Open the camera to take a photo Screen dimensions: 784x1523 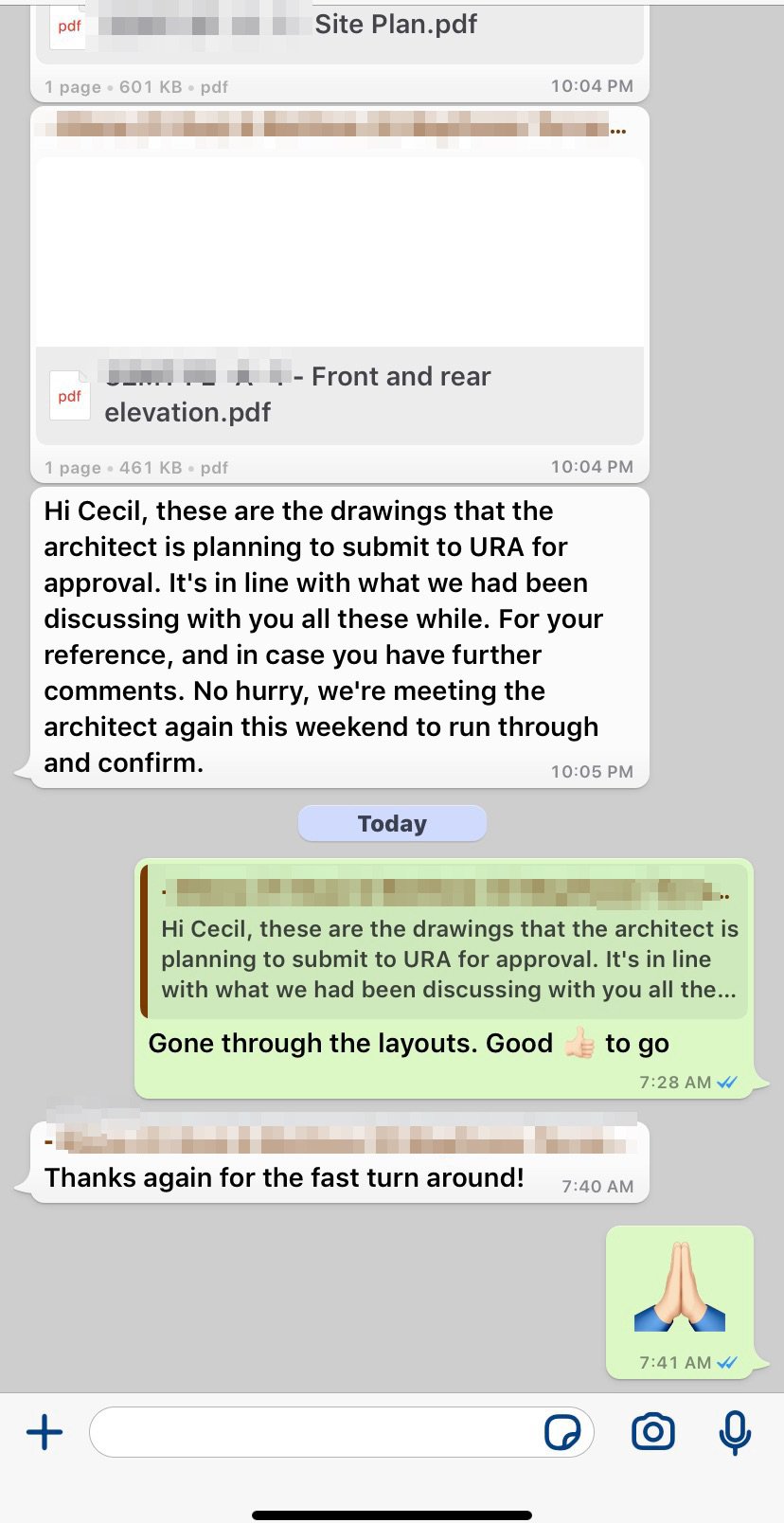click(653, 1431)
